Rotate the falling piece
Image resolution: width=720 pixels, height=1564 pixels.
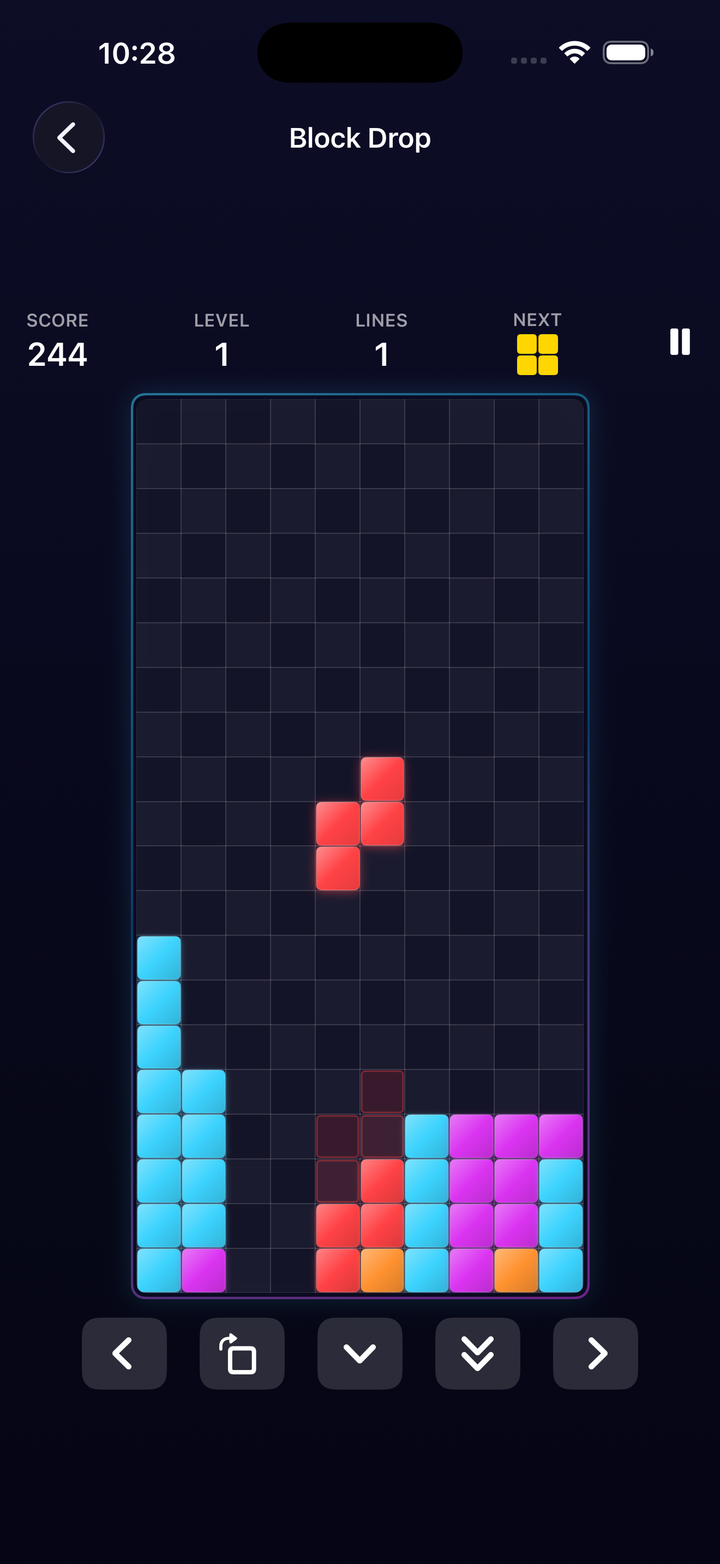(x=242, y=1353)
